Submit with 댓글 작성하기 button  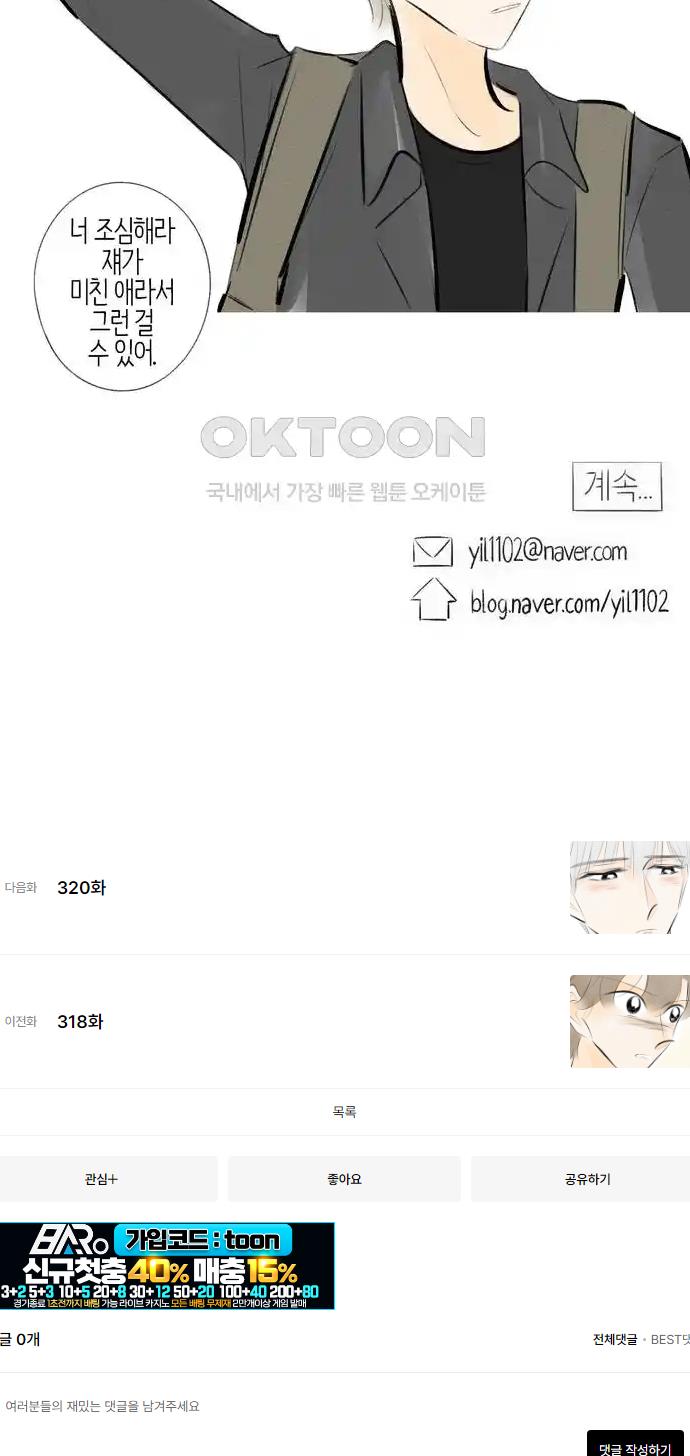pyautogui.click(x=635, y=1447)
